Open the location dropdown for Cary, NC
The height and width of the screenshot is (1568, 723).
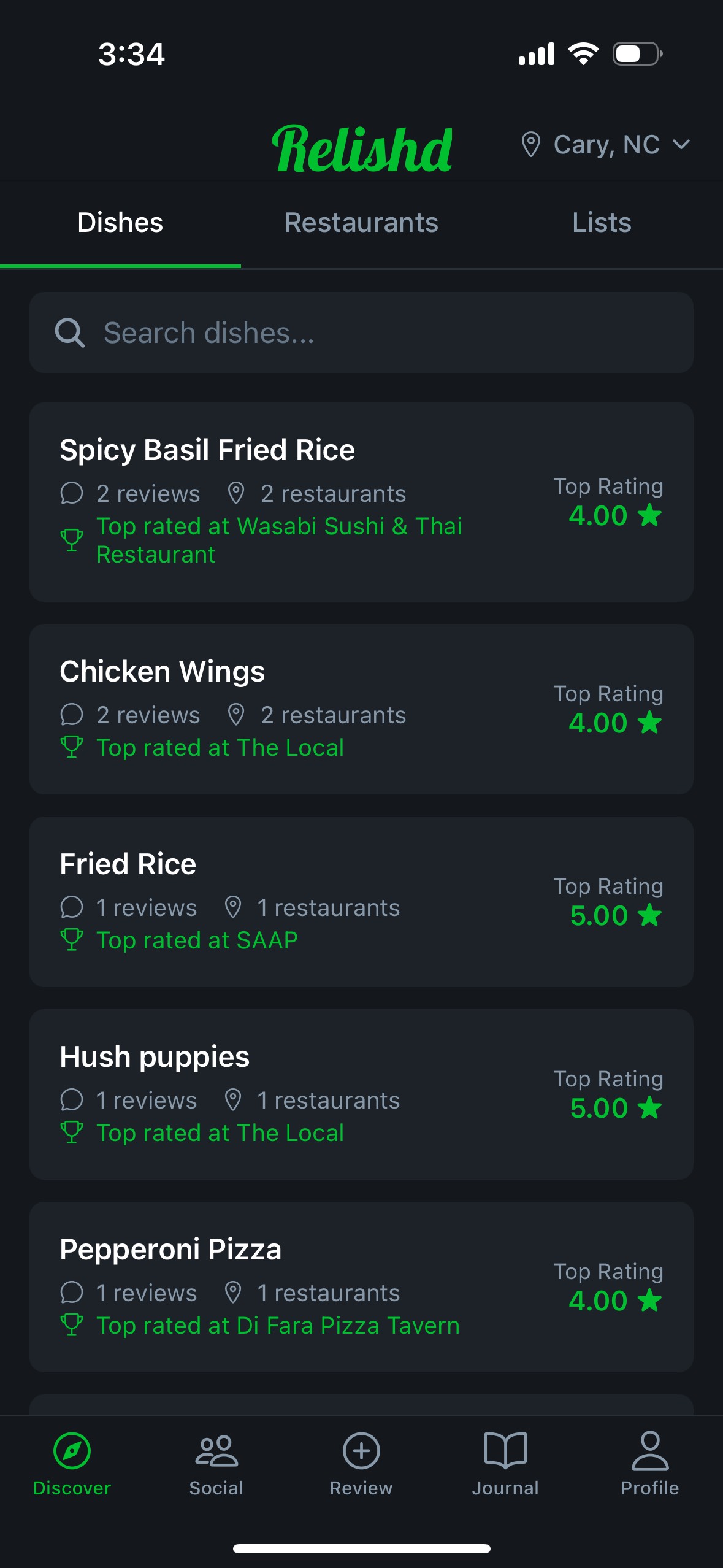(682, 145)
